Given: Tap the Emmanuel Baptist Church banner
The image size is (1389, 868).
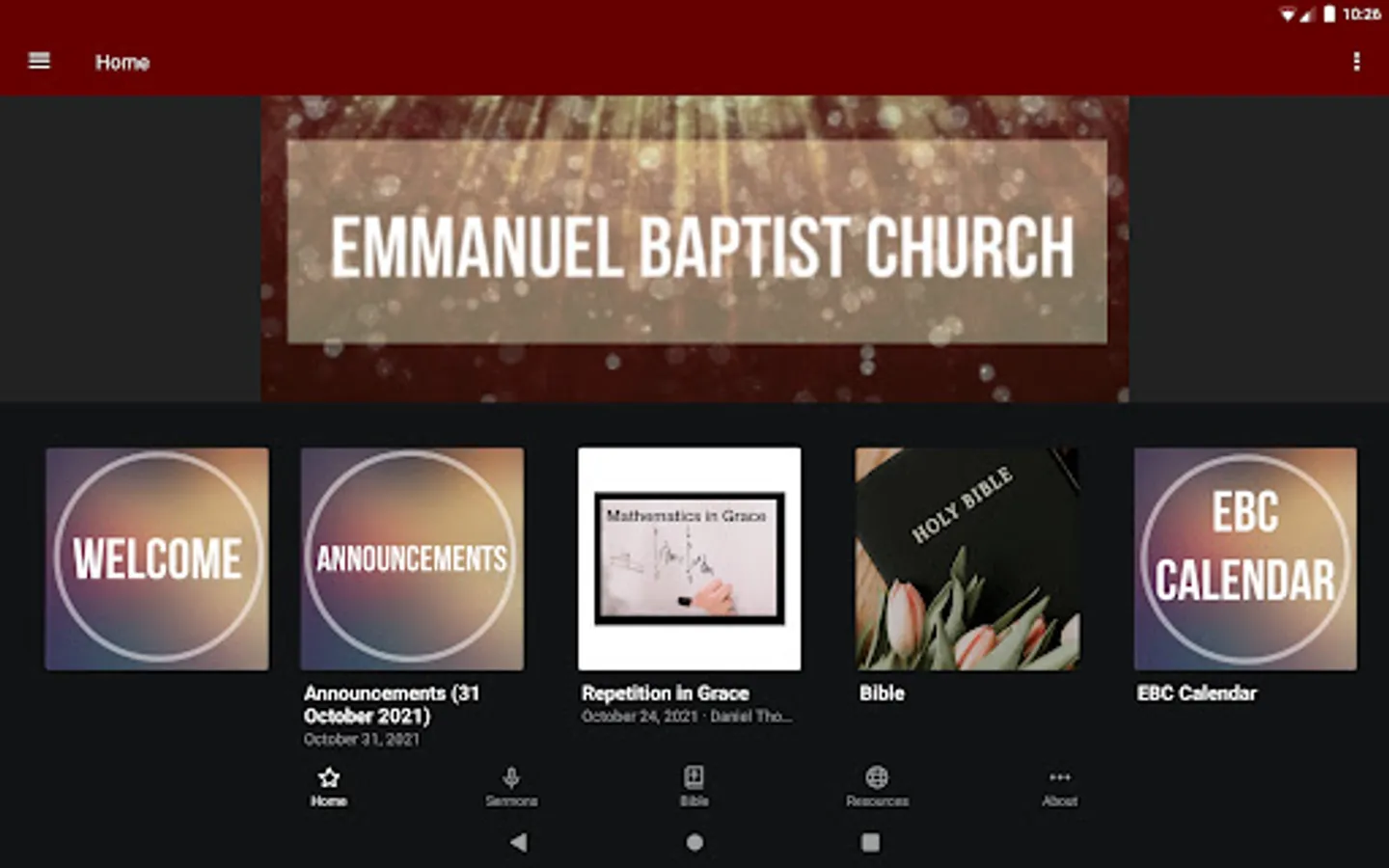Looking at the screenshot, I should coord(694,248).
